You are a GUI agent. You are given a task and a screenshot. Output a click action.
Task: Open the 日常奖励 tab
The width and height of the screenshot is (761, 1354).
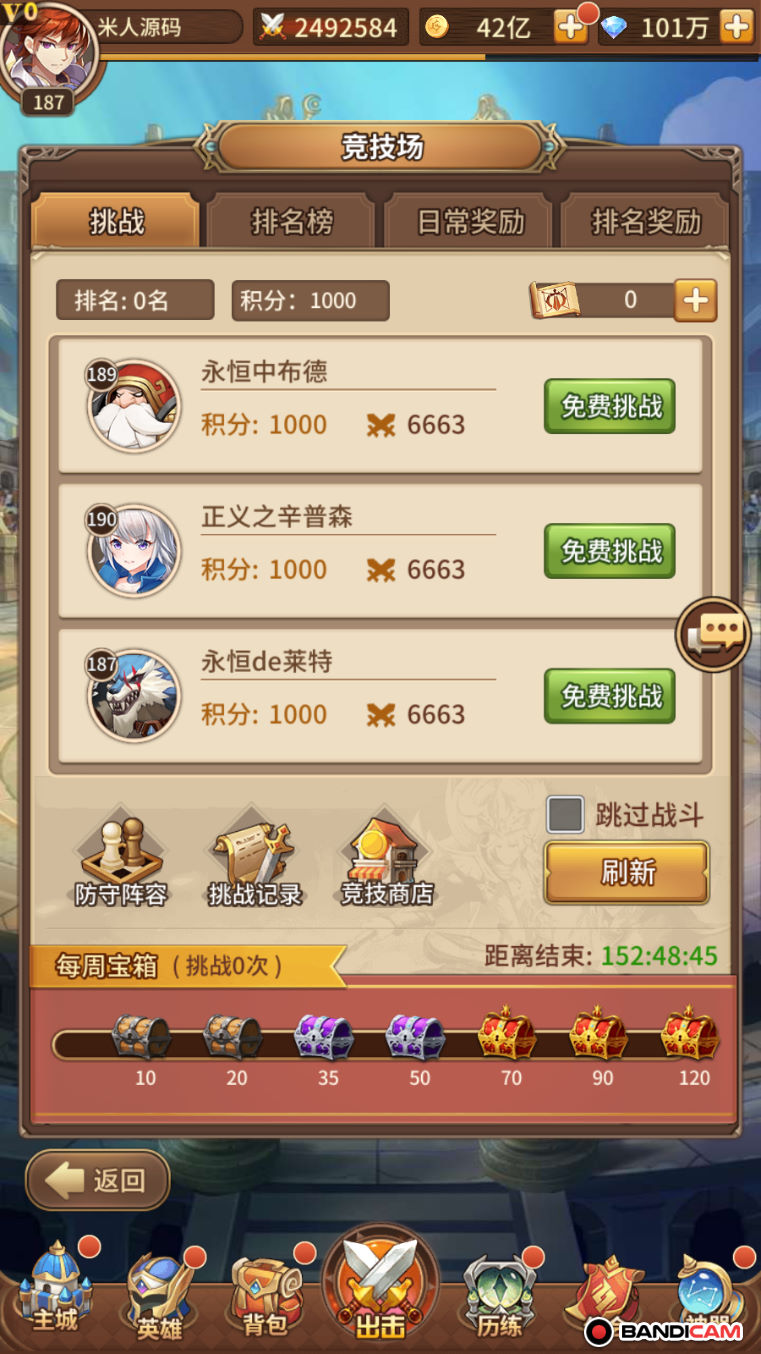click(470, 221)
